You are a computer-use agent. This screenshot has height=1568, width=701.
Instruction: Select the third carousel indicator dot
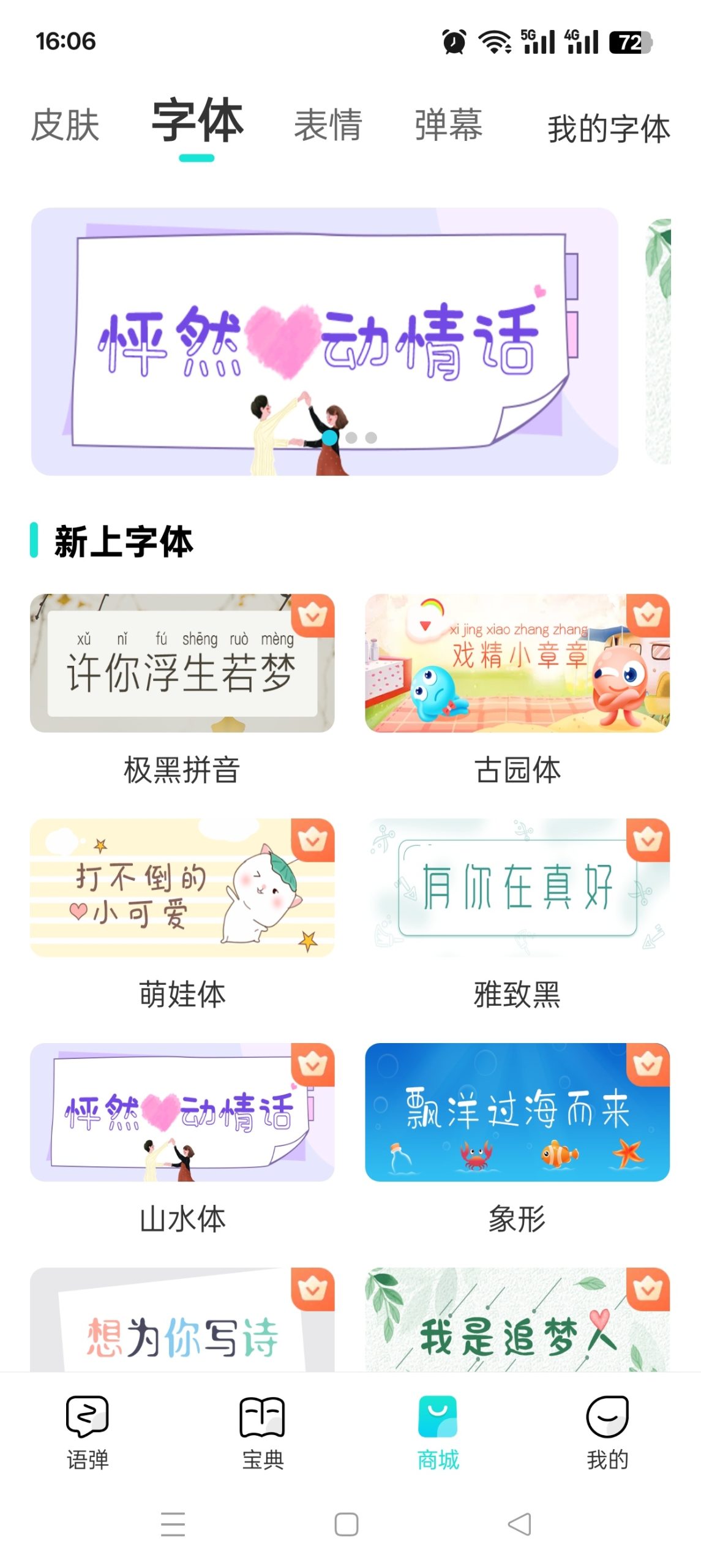(x=372, y=437)
